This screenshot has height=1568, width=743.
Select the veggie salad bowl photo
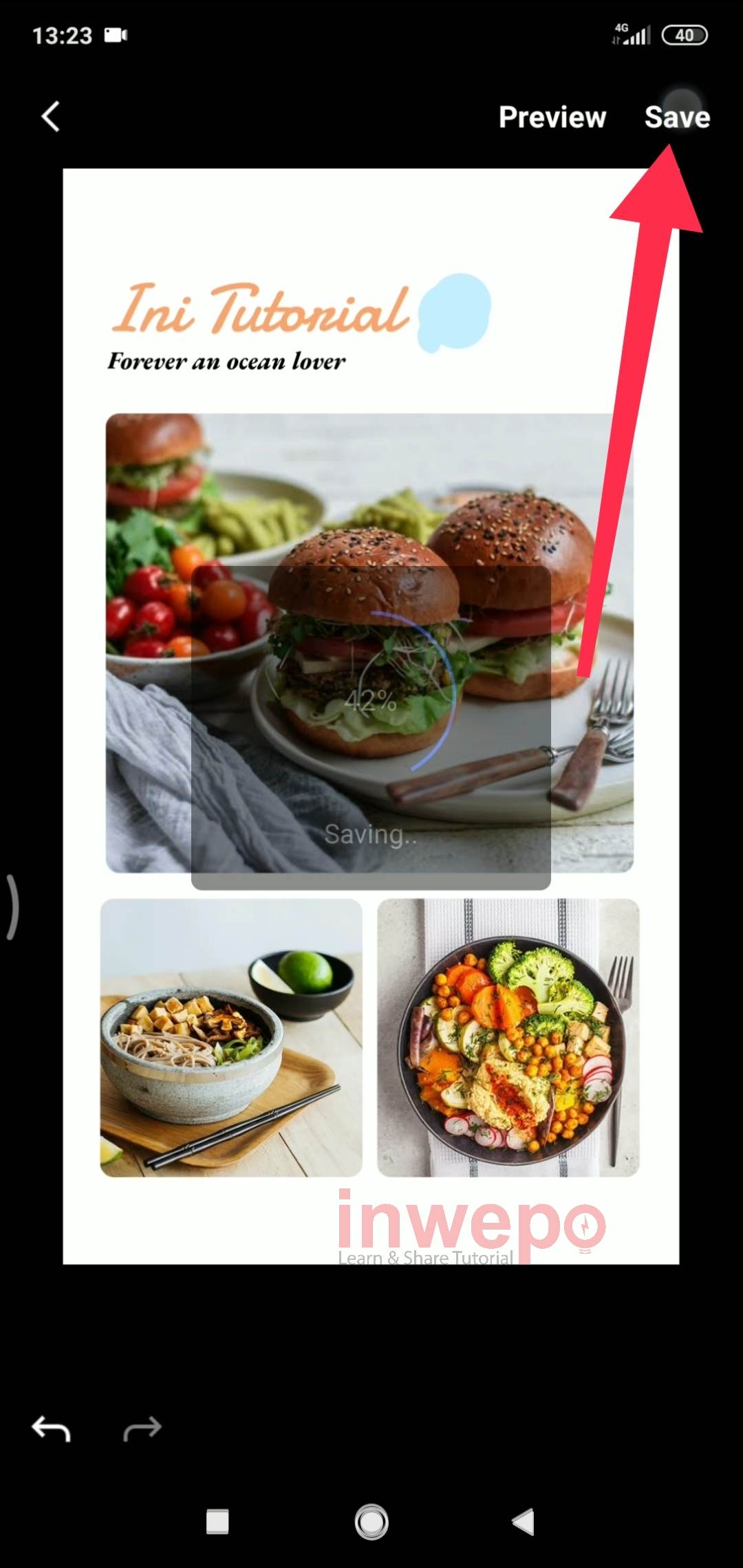[508, 1038]
